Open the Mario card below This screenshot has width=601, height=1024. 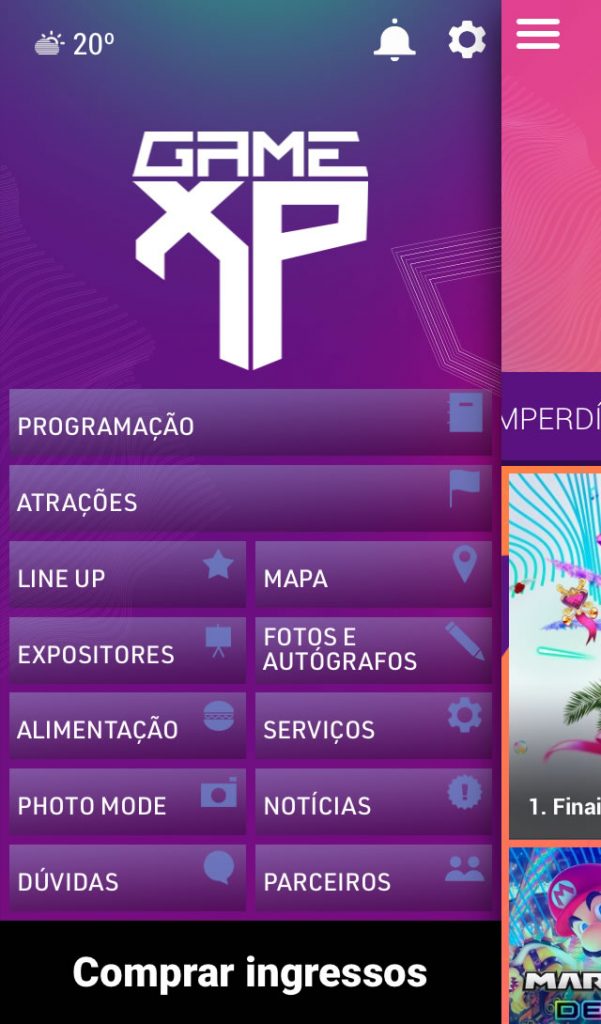(x=555, y=935)
